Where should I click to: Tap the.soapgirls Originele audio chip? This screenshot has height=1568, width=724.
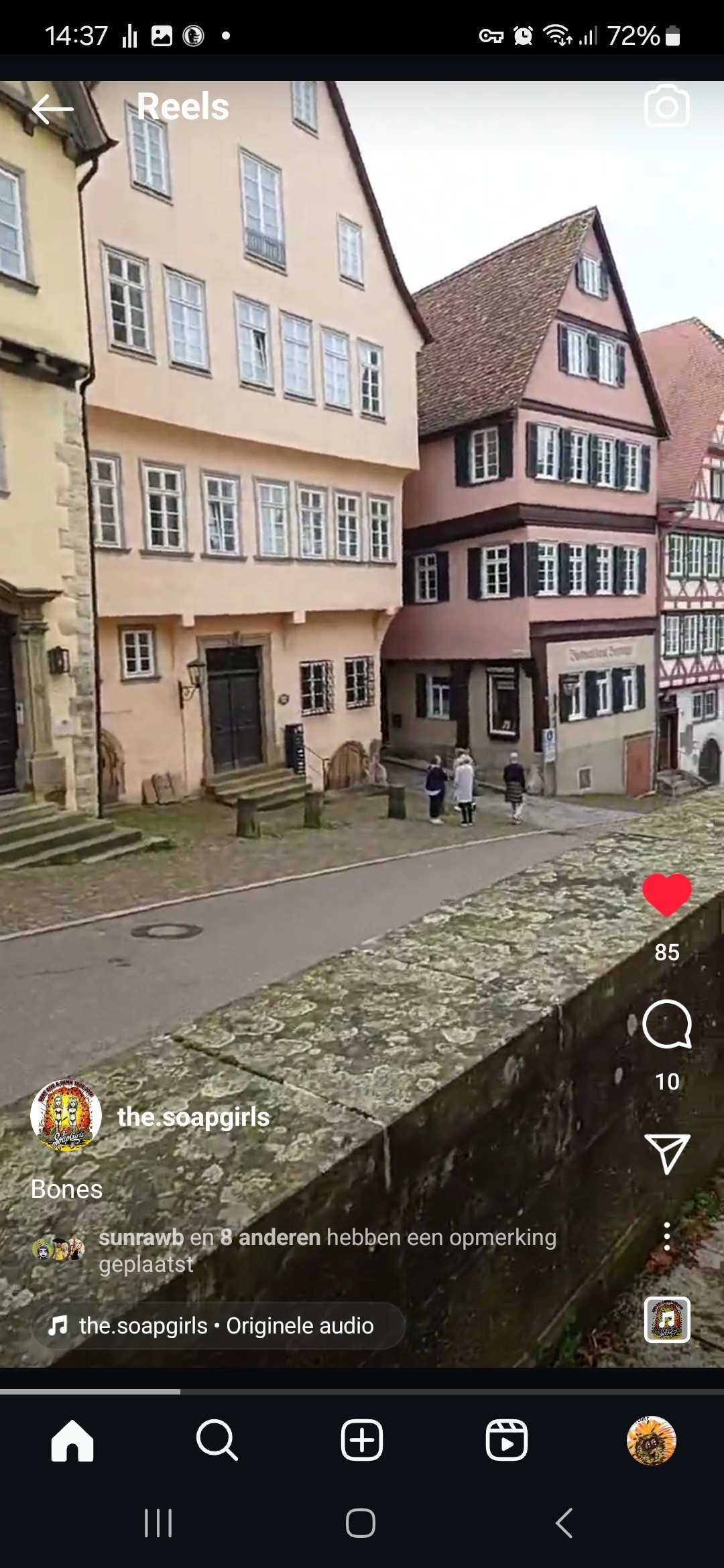[x=218, y=1325]
